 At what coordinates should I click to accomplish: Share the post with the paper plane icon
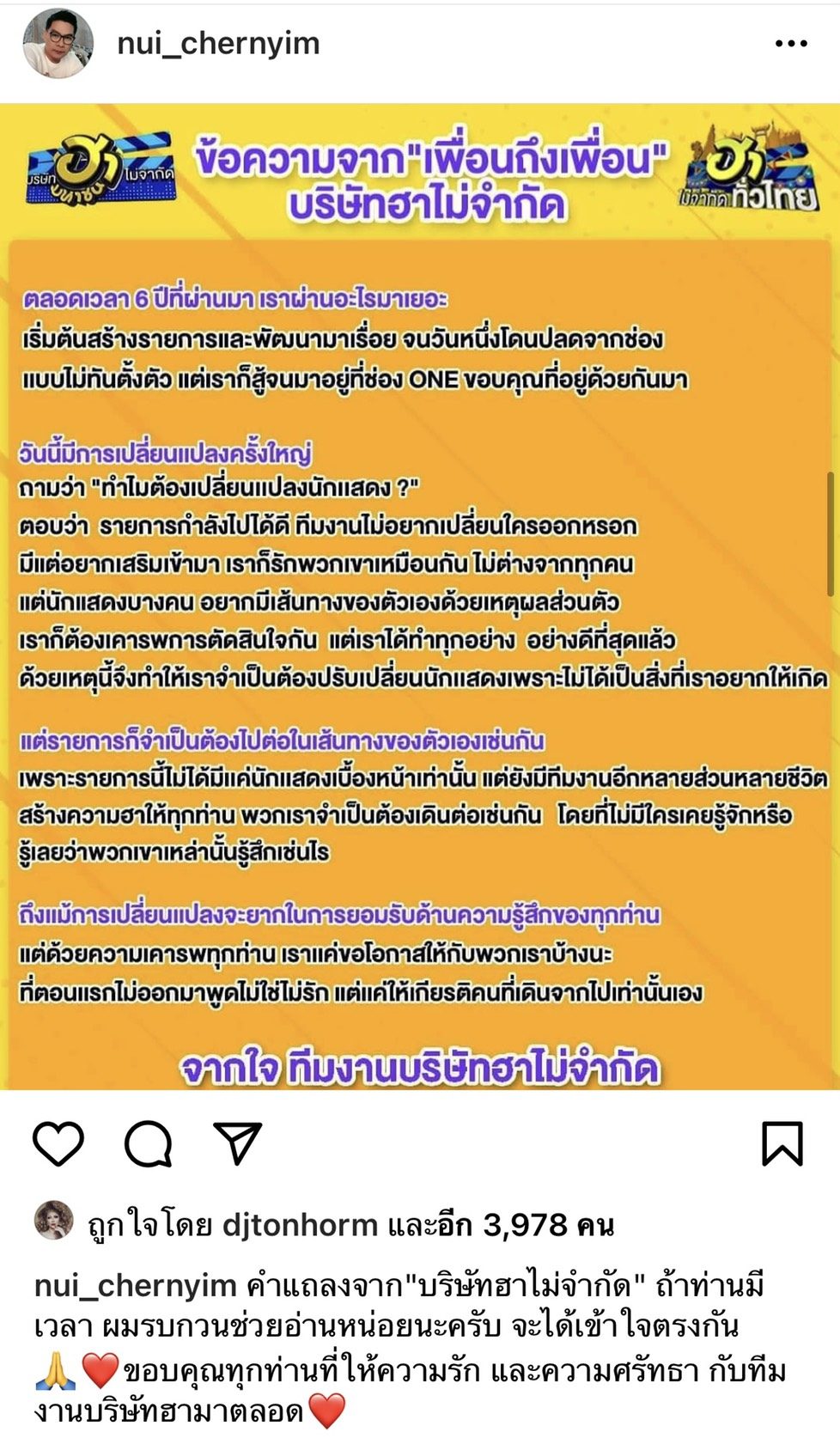237,1143
